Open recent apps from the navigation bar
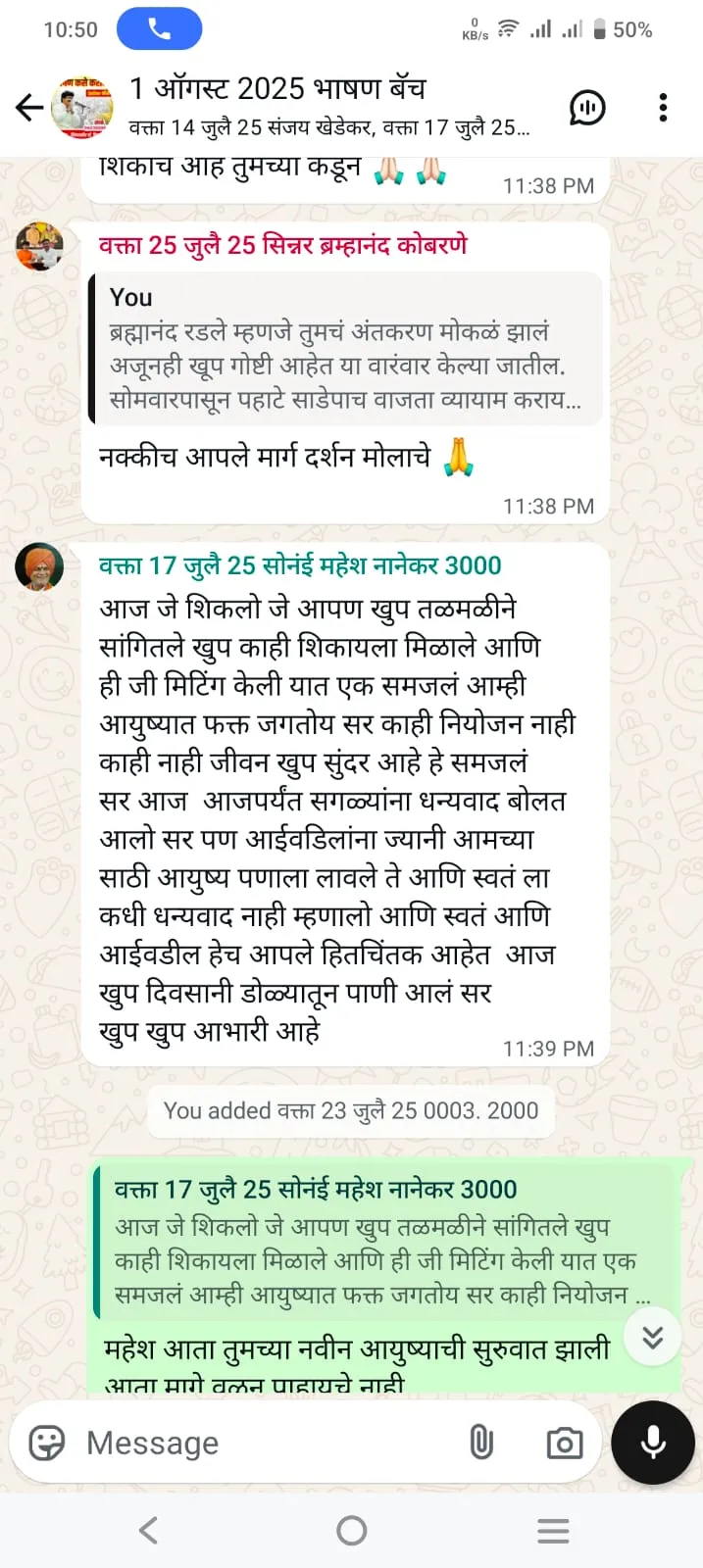The image size is (703, 1568). (x=553, y=1531)
